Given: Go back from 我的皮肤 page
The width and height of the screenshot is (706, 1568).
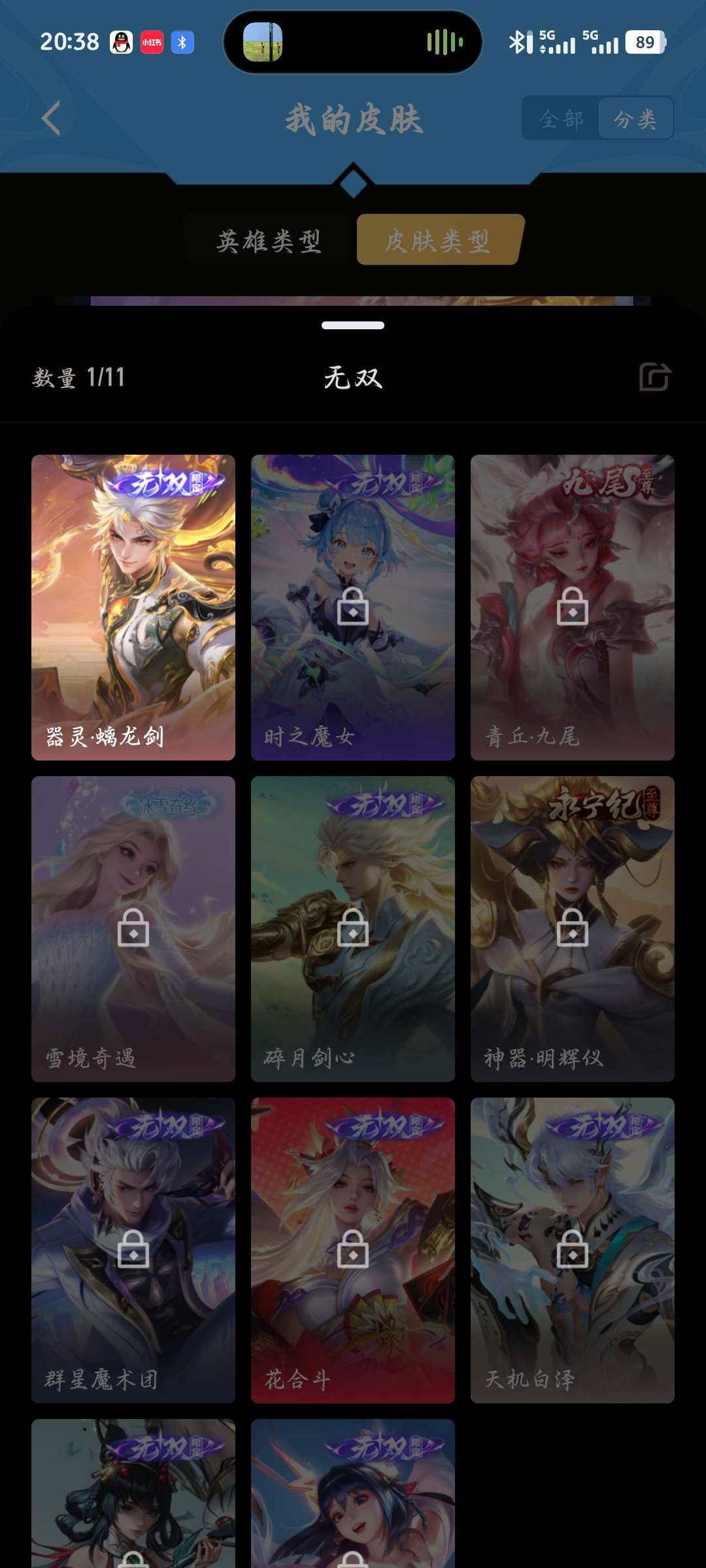Looking at the screenshot, I should [51, 118].
